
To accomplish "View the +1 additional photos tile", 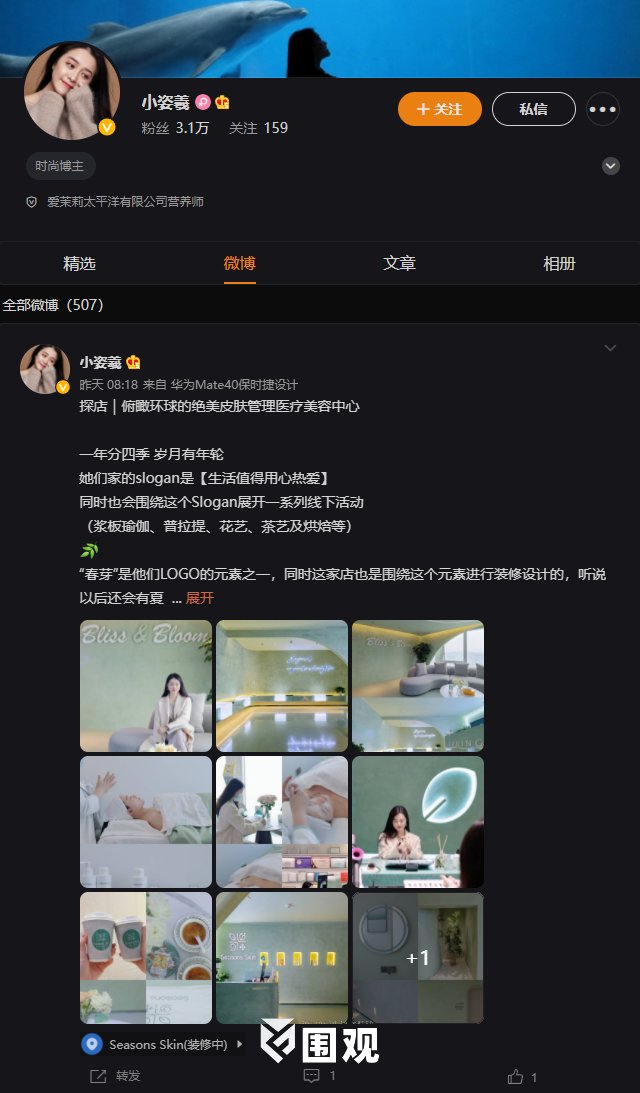I will pyautogui.click(x=418, y=958).
